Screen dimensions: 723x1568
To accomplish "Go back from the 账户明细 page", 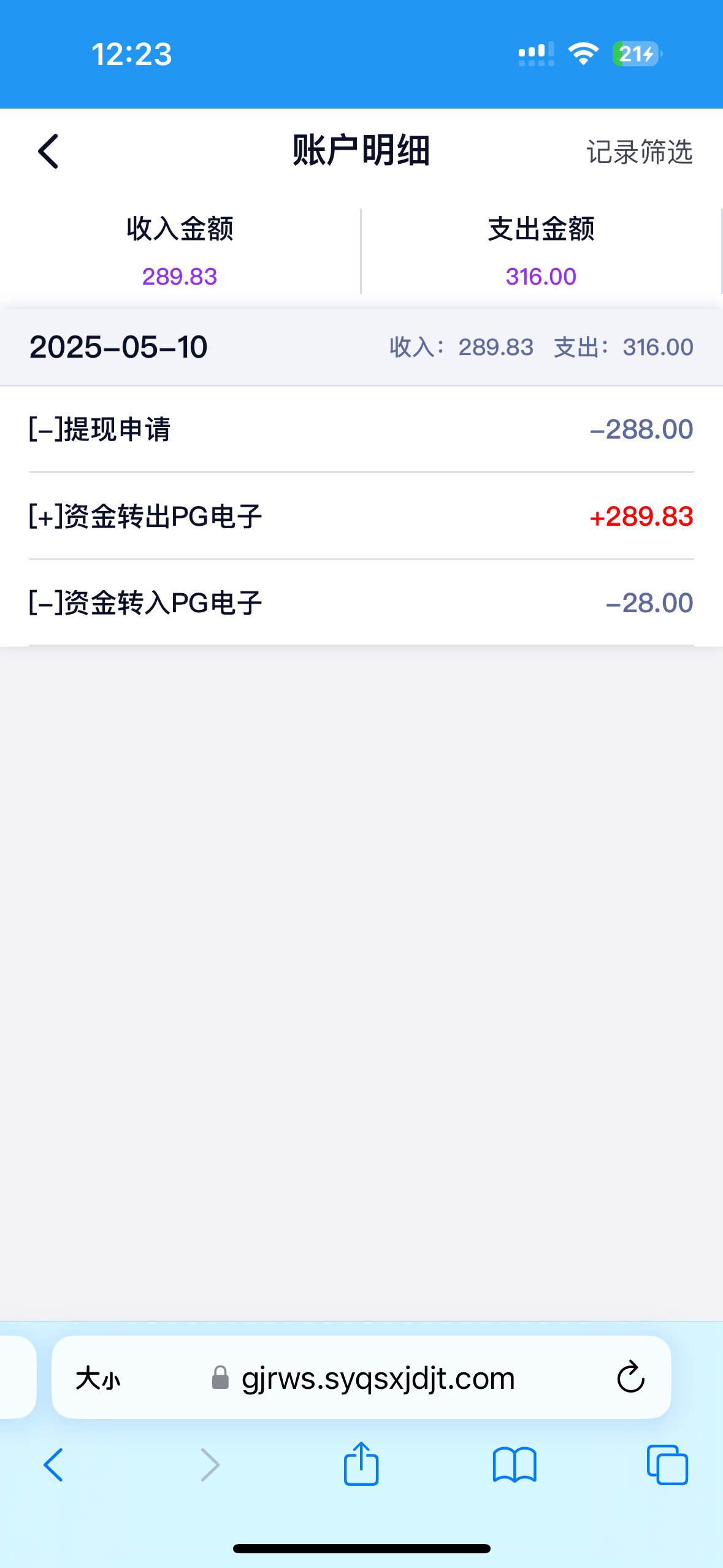I will [x=48, y=151].
